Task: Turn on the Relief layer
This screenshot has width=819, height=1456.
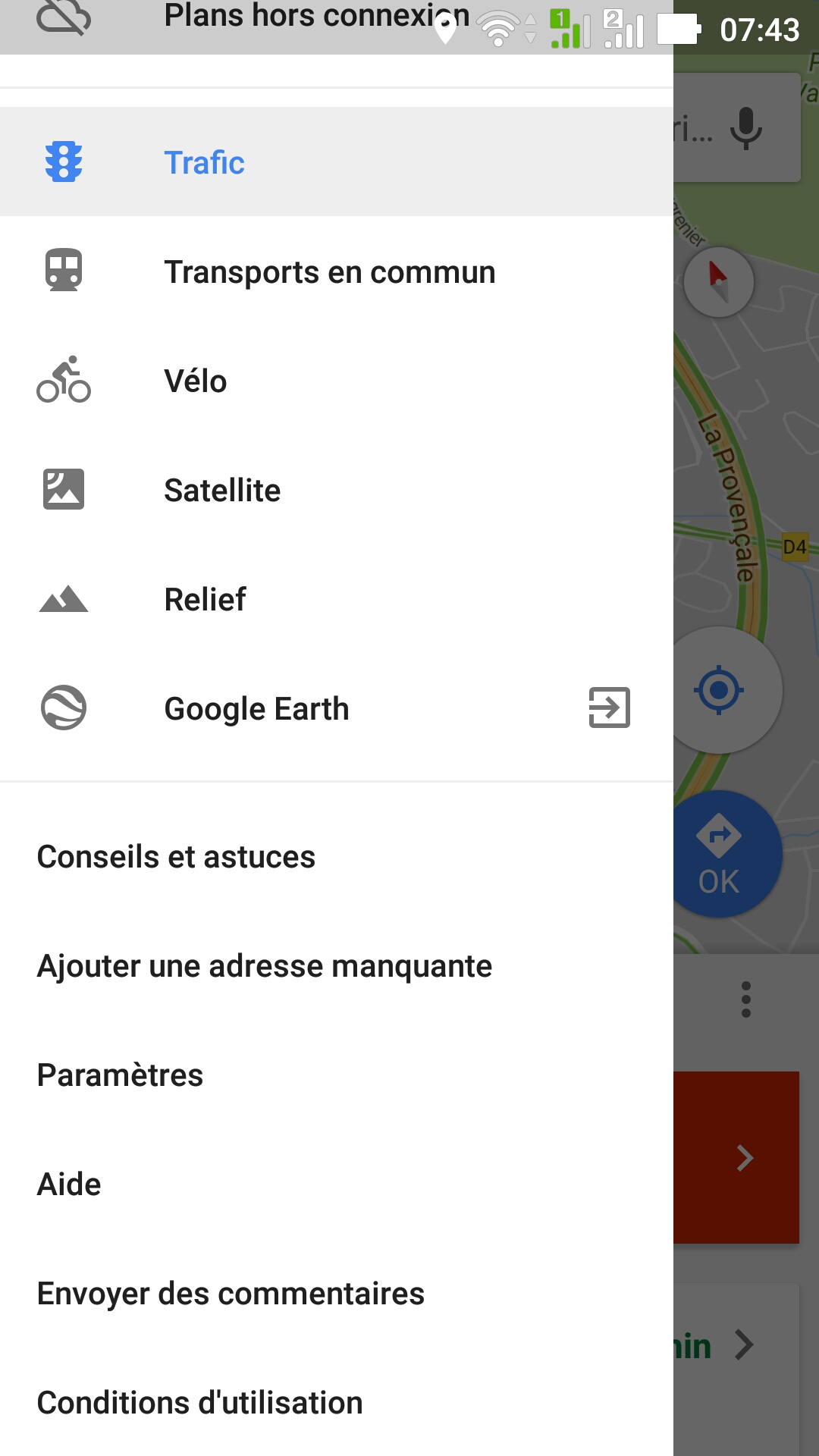Action: coord(337,599)
